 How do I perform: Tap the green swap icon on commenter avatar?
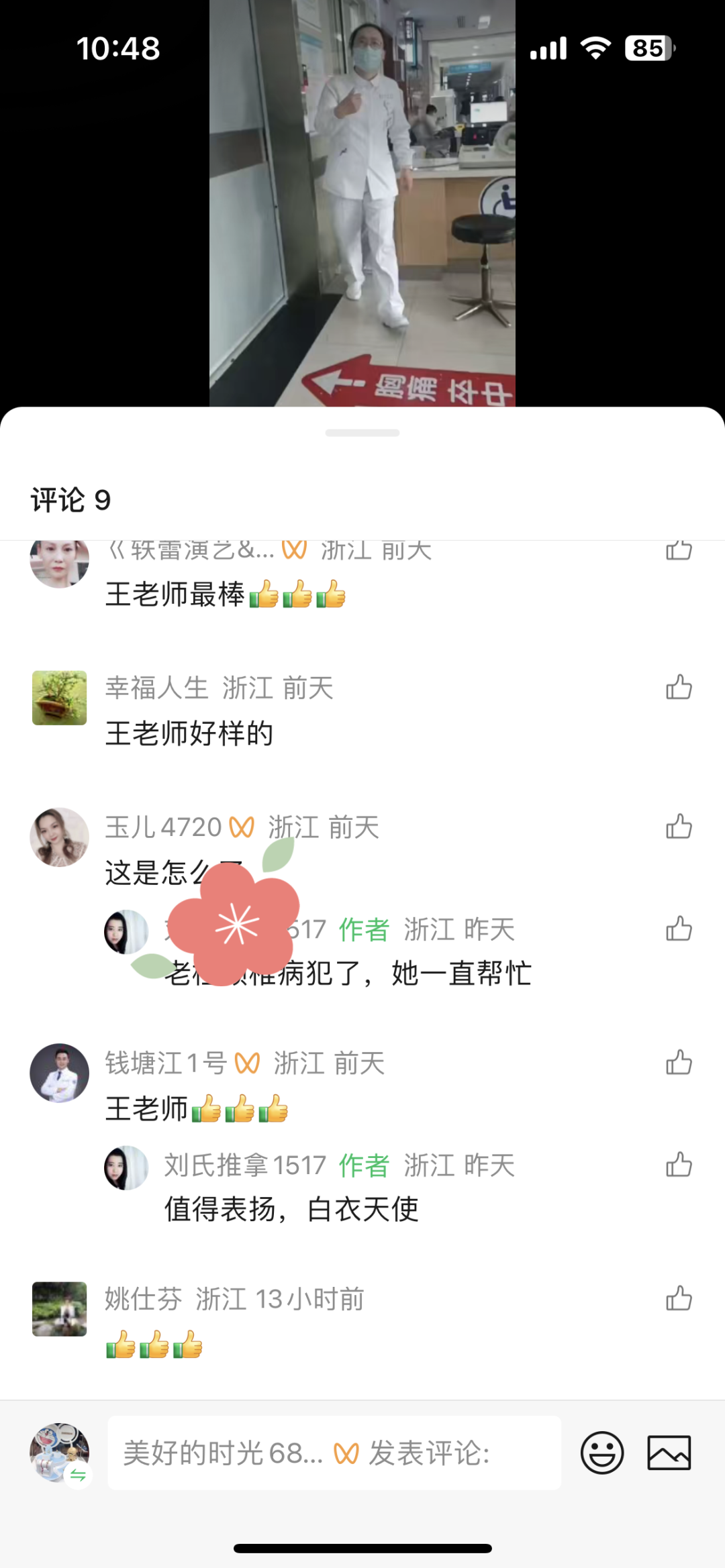click(79, 1475)
